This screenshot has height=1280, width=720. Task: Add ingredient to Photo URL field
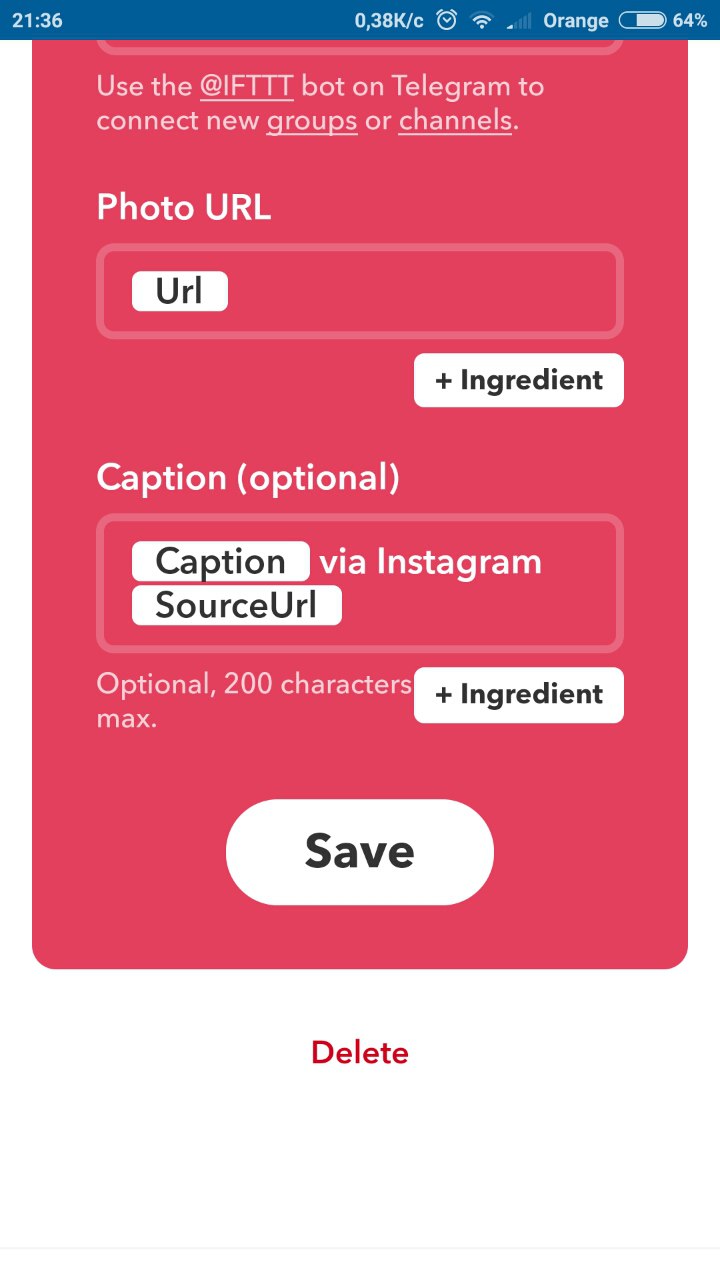click(x=519, y=381)
